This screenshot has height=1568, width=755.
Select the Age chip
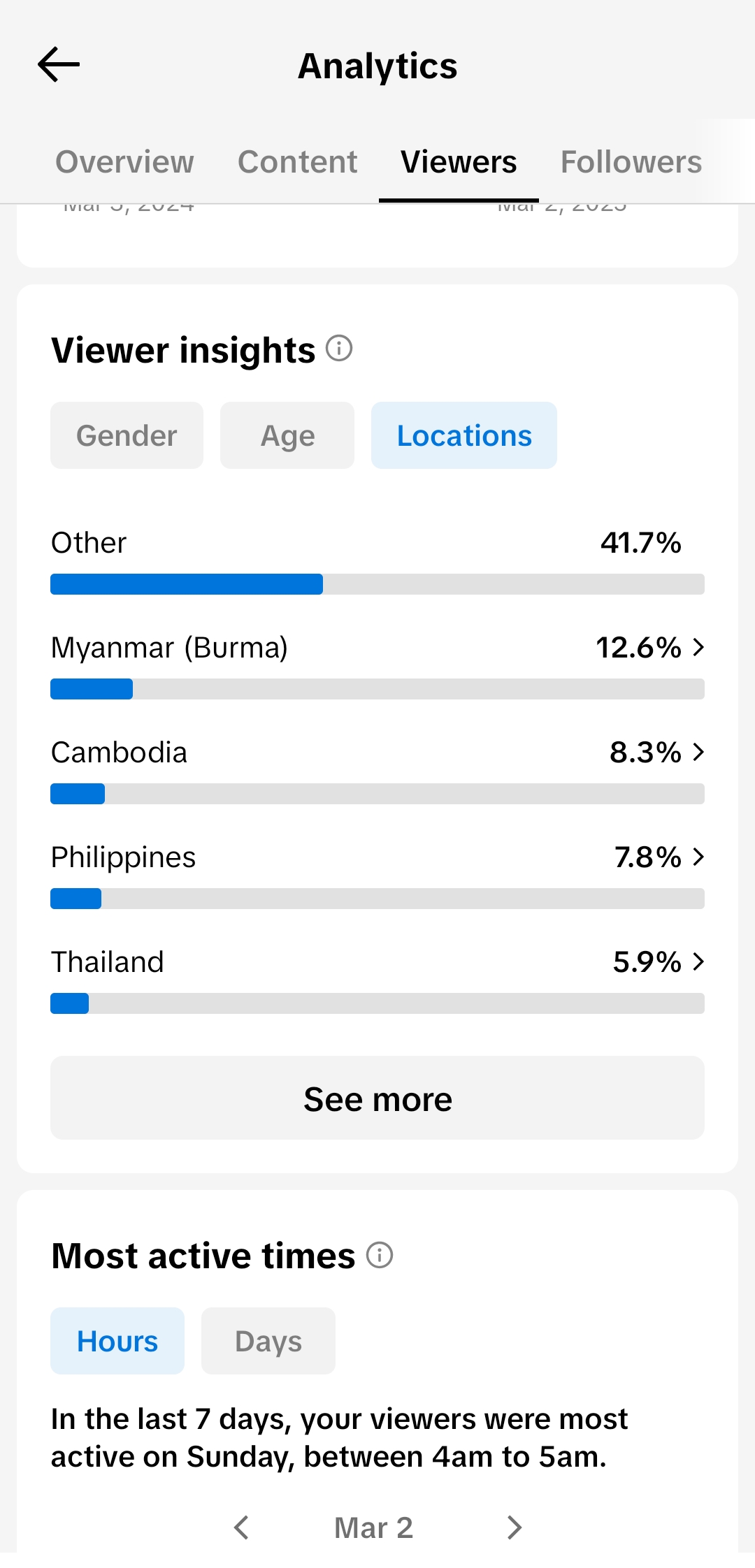(x=287, y=435)
